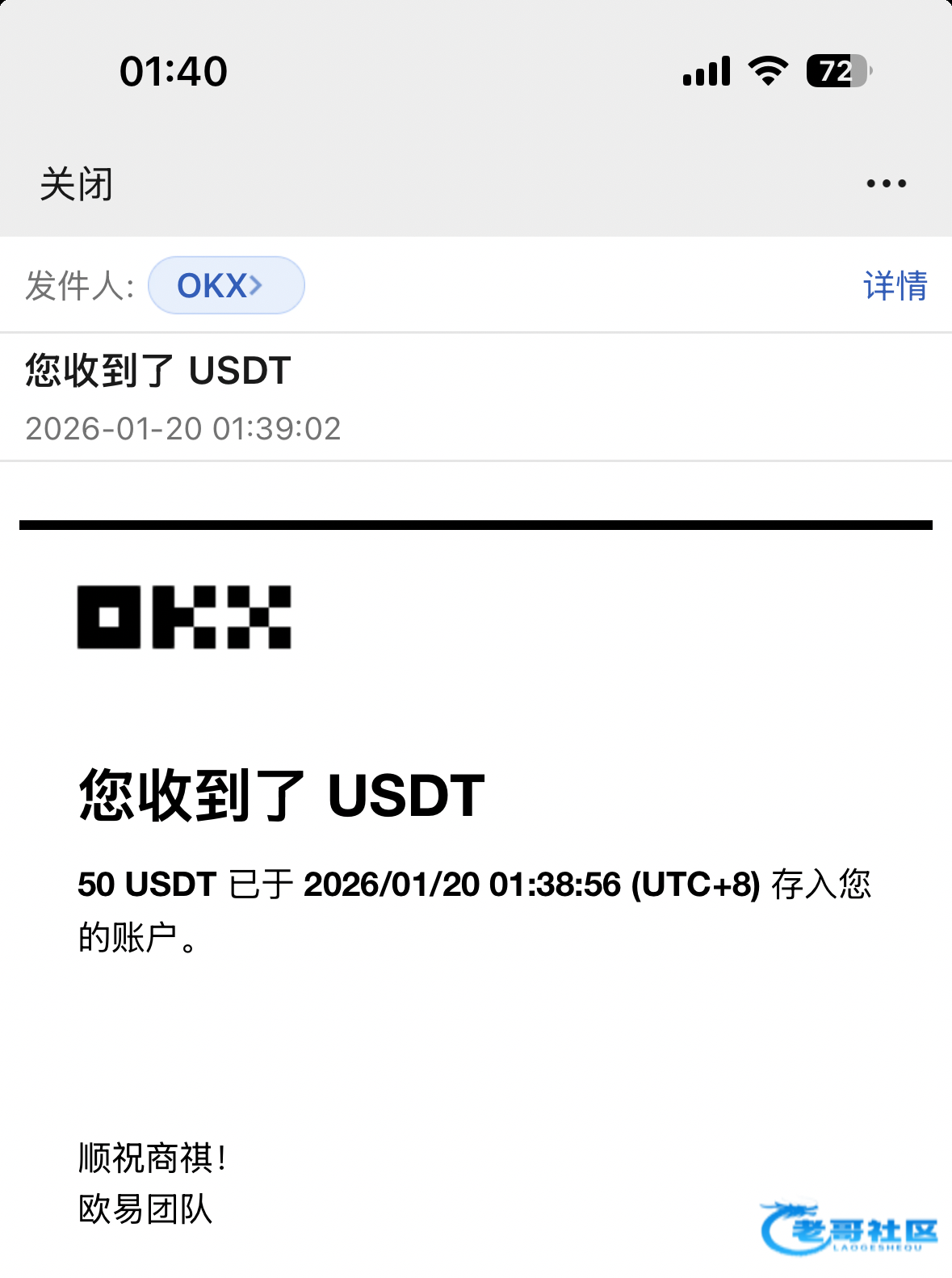The width and height of the screenshot is (952, 1278).
Task: Tap the OKX sender chip
Action: (x=225, y=285)
